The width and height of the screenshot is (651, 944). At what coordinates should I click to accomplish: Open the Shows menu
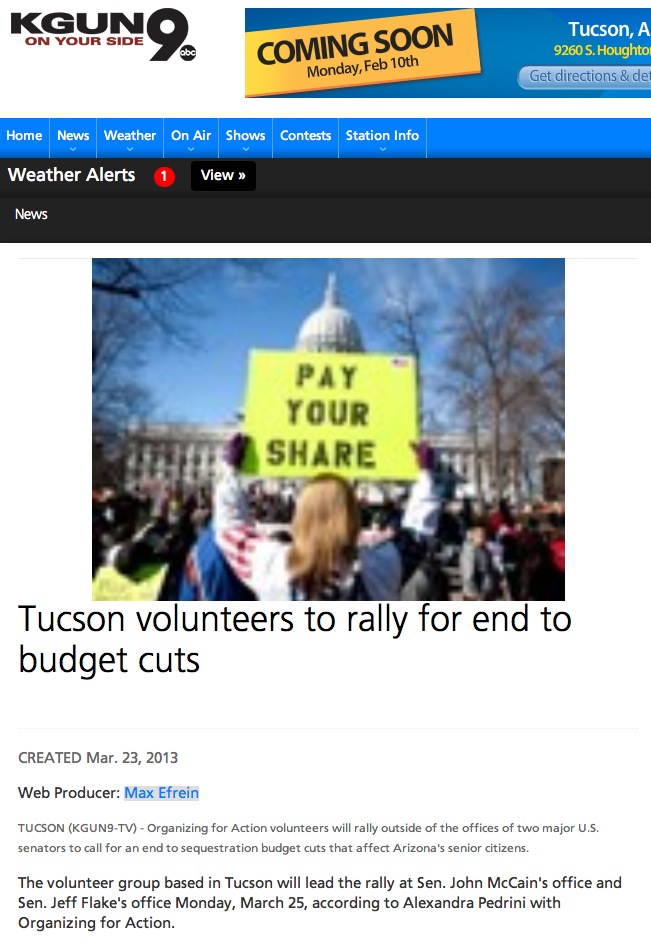pyautogui.click(x=245, y=136)
